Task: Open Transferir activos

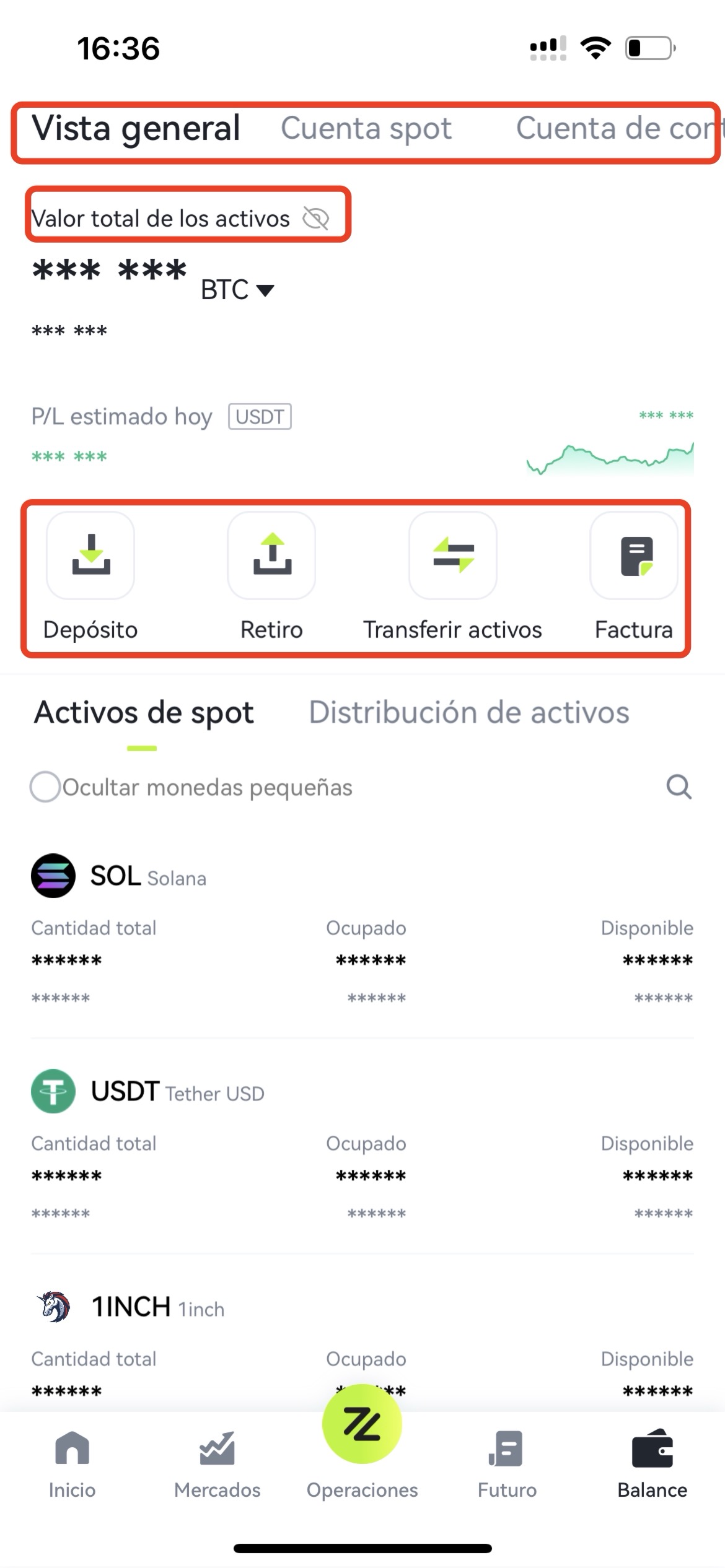Action: pyautogui.click(x=453, y=576)
